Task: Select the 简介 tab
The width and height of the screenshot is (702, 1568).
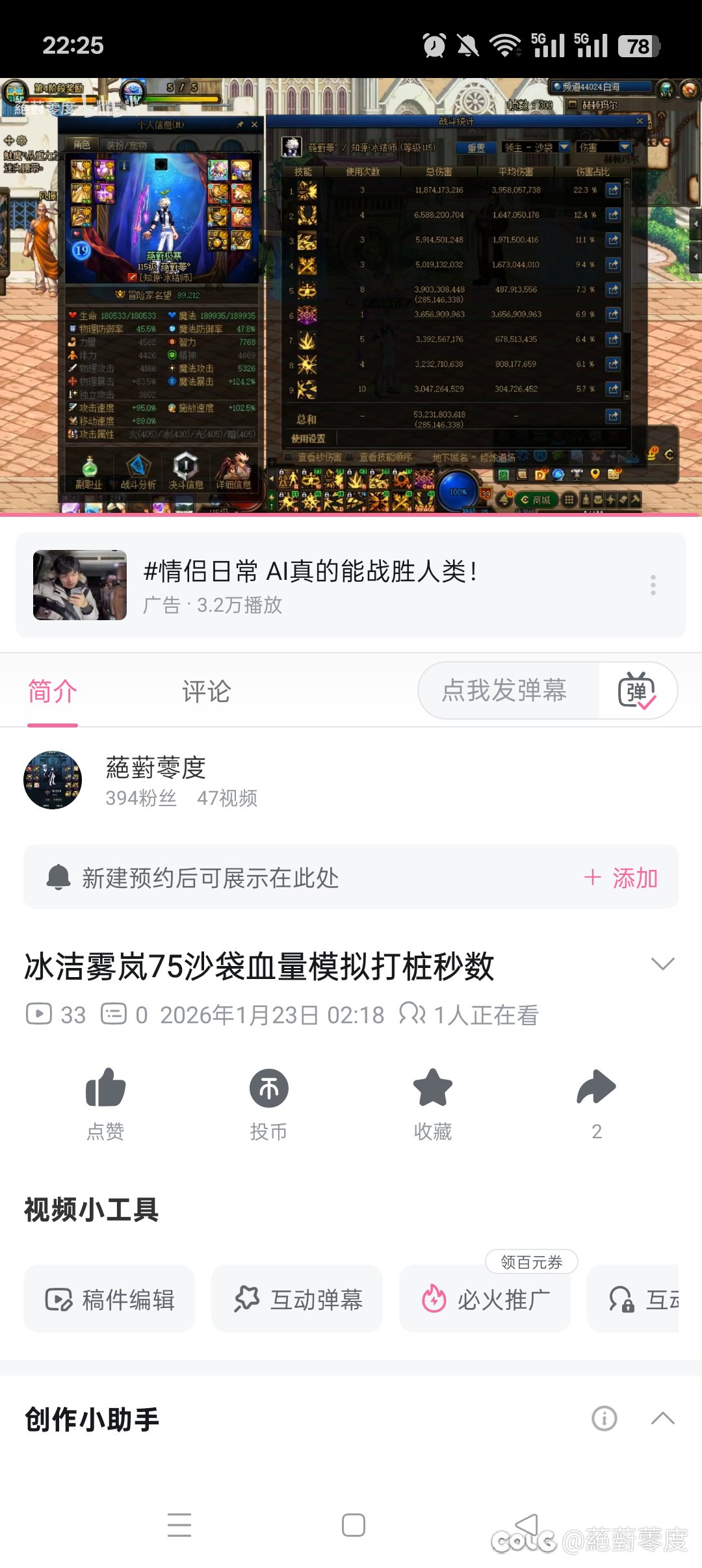Action: [x=53, y=691]
